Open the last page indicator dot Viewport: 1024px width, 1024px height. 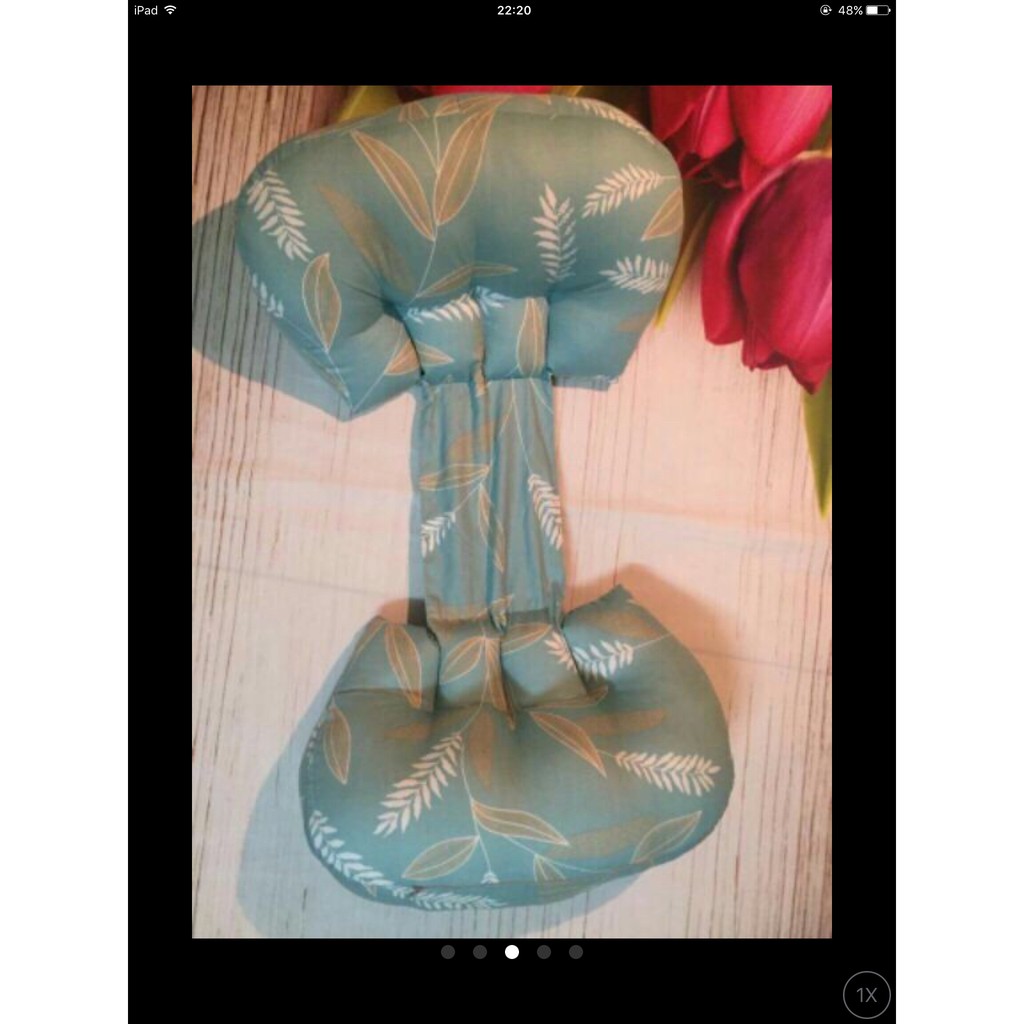pyautogui.click(x=576, y=952)
